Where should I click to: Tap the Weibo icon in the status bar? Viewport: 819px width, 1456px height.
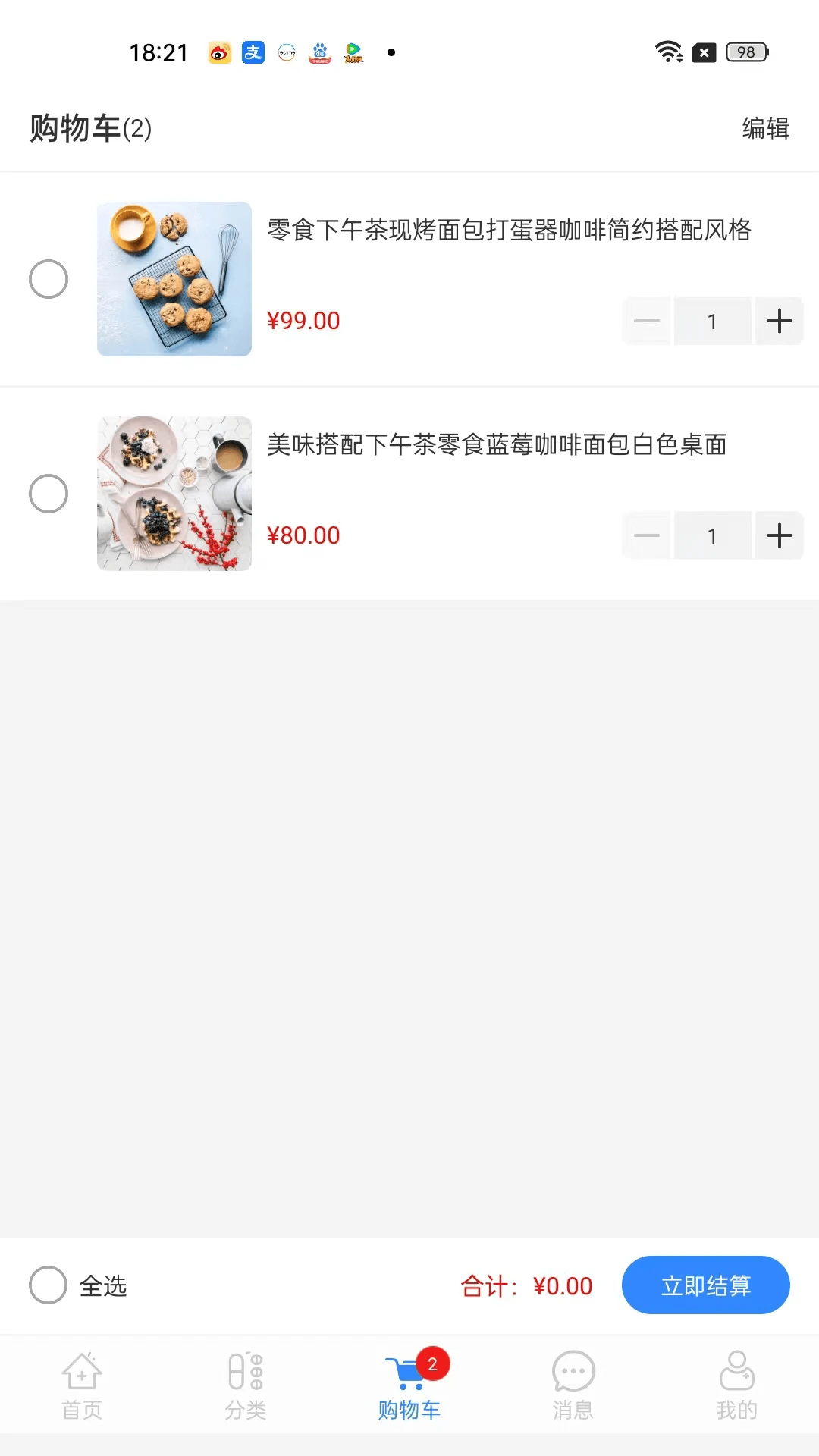[219, 52]
